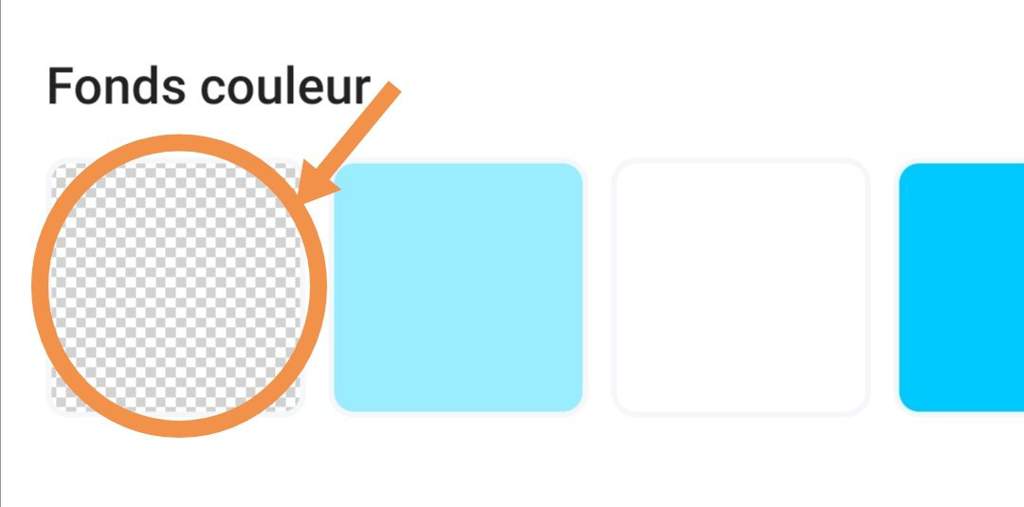Screen dimensions: 1024x507
Task: Select the bright cyan blue background
Action: 962,287
